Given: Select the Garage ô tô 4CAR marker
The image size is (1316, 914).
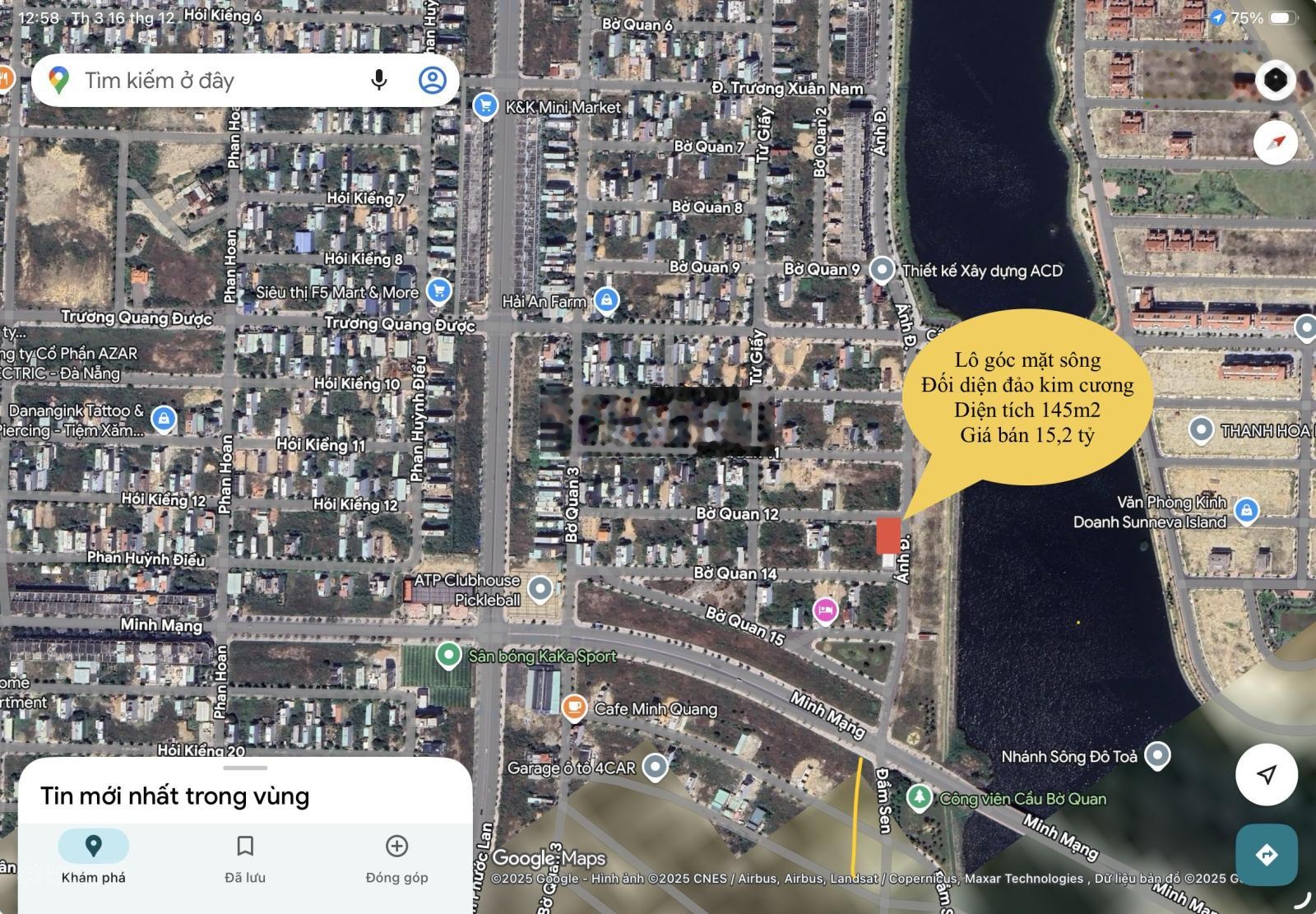Looking at the screenshot, I should [655, 767].
